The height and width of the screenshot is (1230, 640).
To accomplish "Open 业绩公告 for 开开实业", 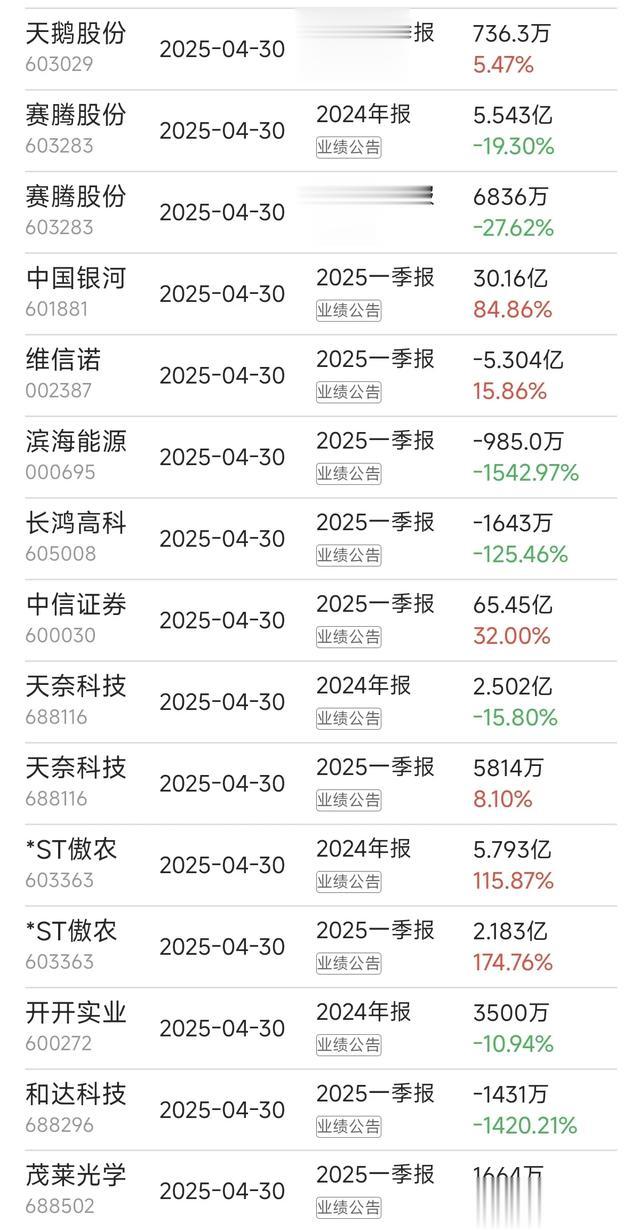I will pyautogui.click(x=349, y=1044).
